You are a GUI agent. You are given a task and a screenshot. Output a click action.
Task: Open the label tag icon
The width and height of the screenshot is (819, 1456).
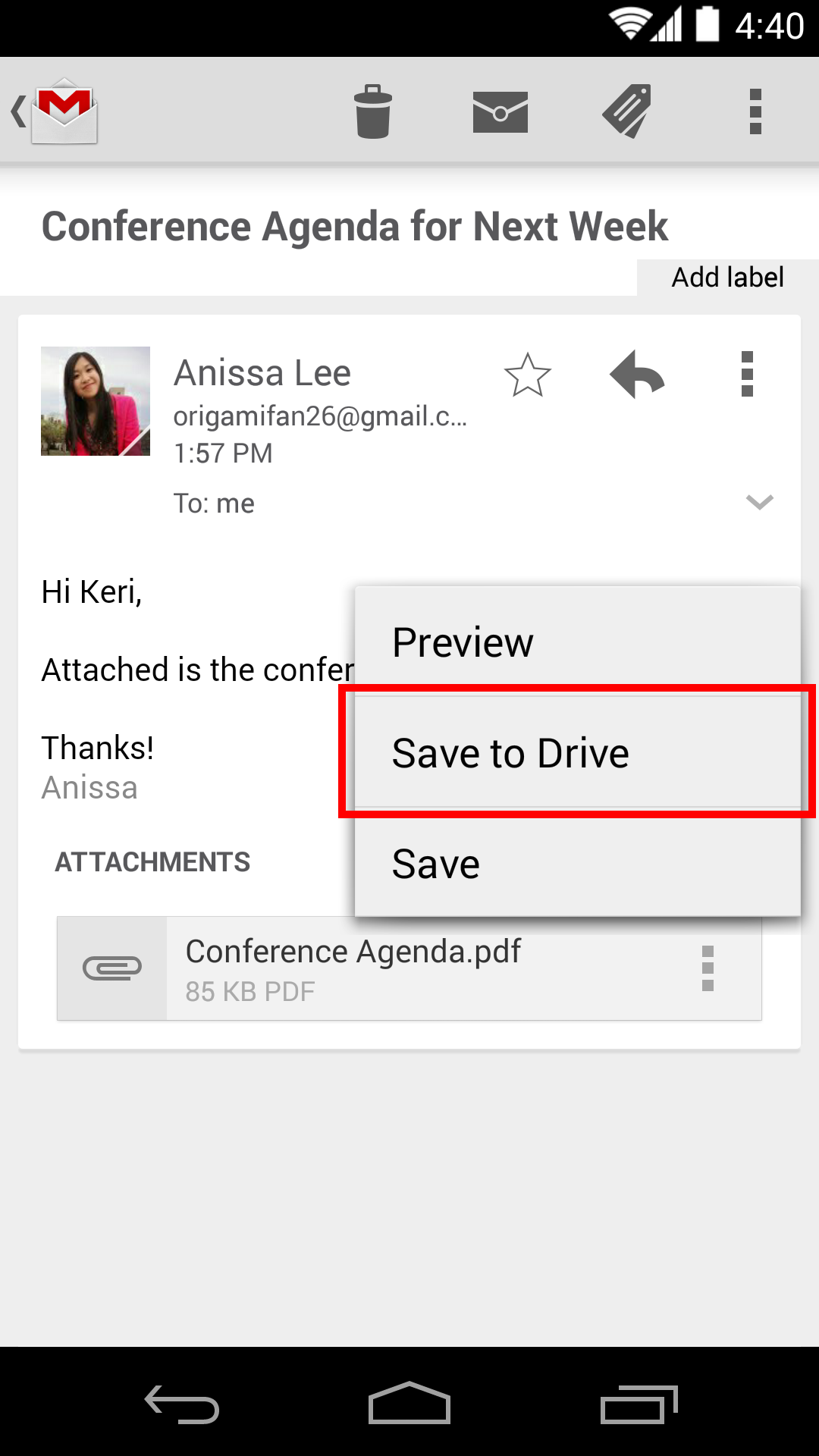coord(626,111)
